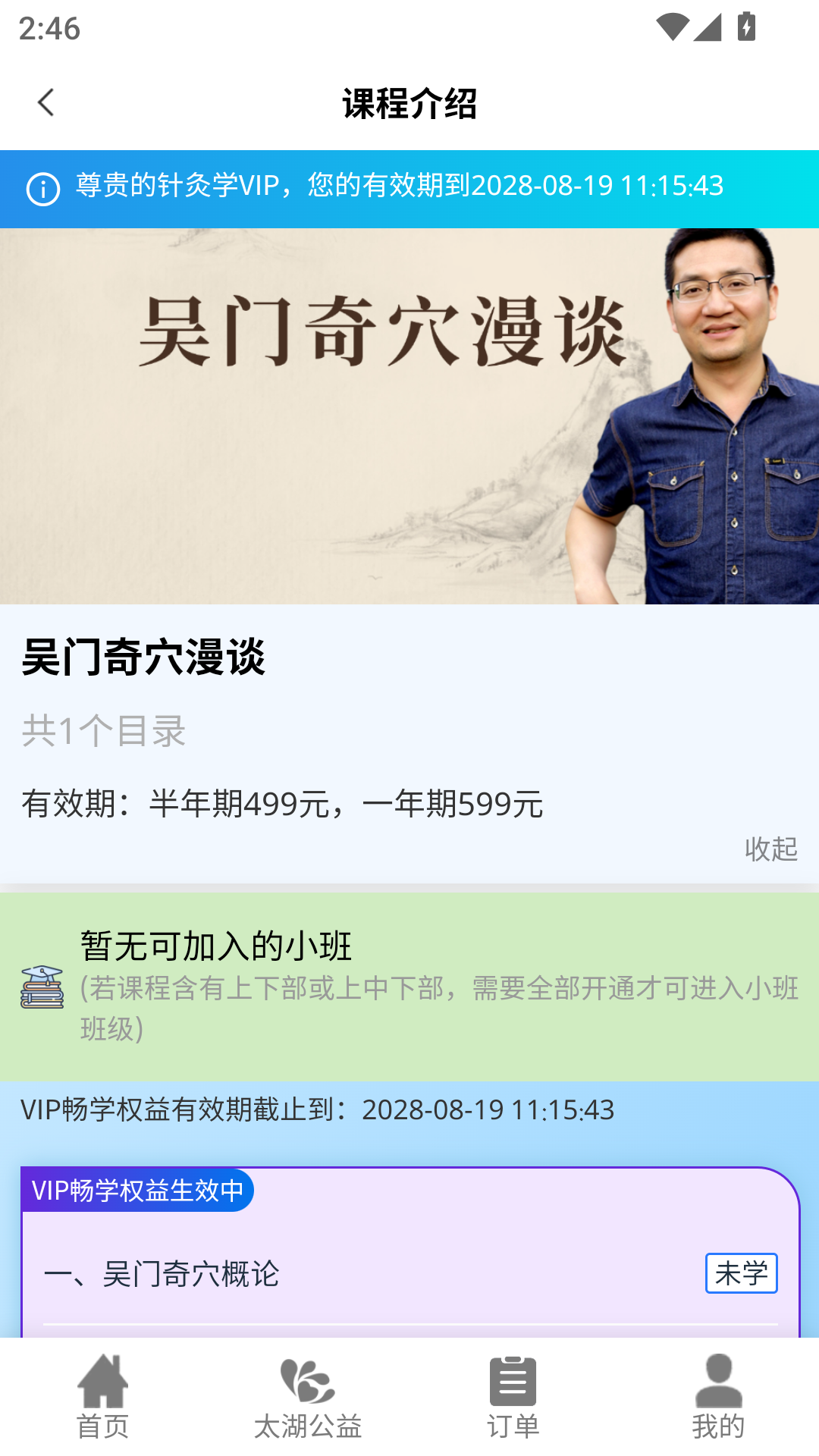This screenshot has height=1456, width=819.
Task: Switch to the 太湖公益 tab
Action: coord(307,1396)
